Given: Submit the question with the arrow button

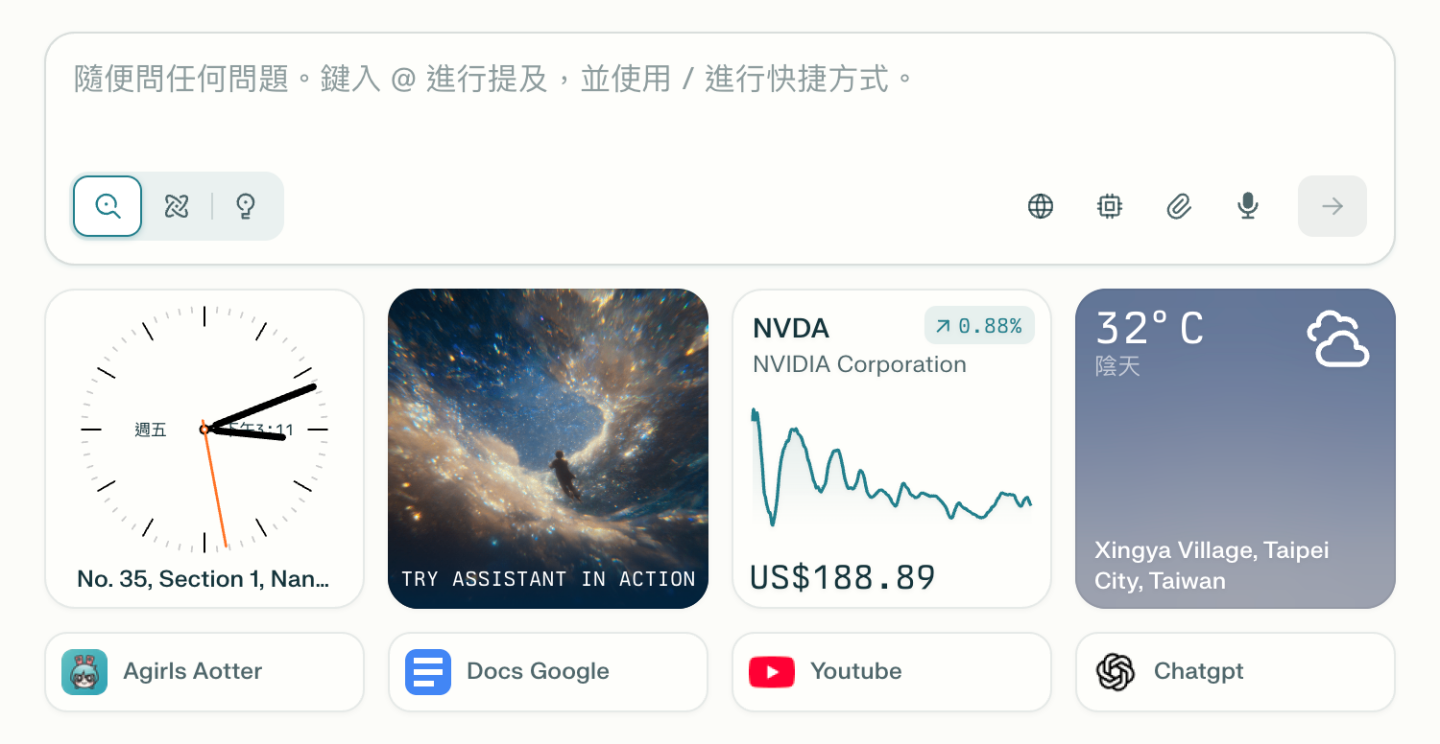Looking at the screenshot, I should 1332,206.
